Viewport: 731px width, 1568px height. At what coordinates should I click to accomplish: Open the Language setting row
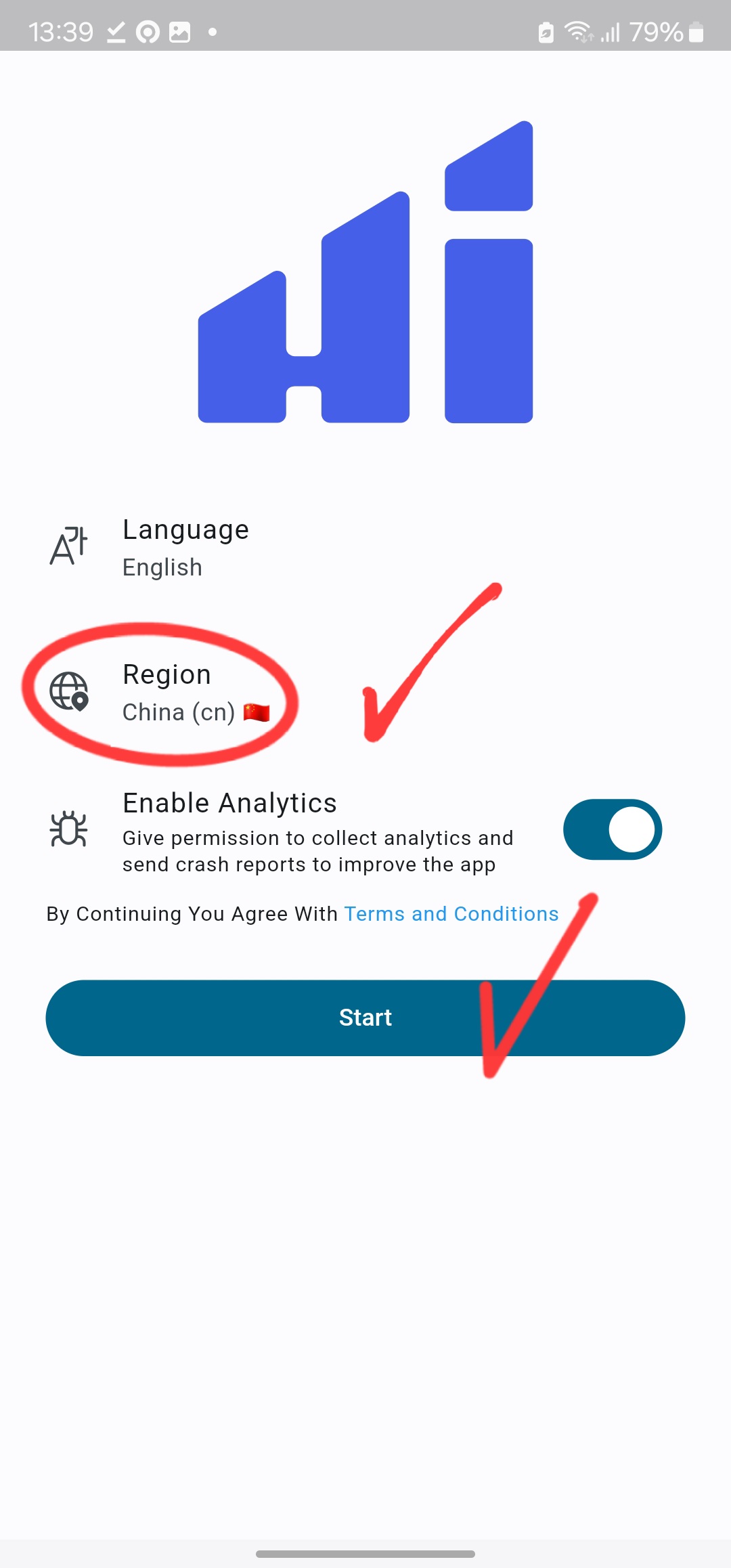pyautogui.click(x=185, y=548)
